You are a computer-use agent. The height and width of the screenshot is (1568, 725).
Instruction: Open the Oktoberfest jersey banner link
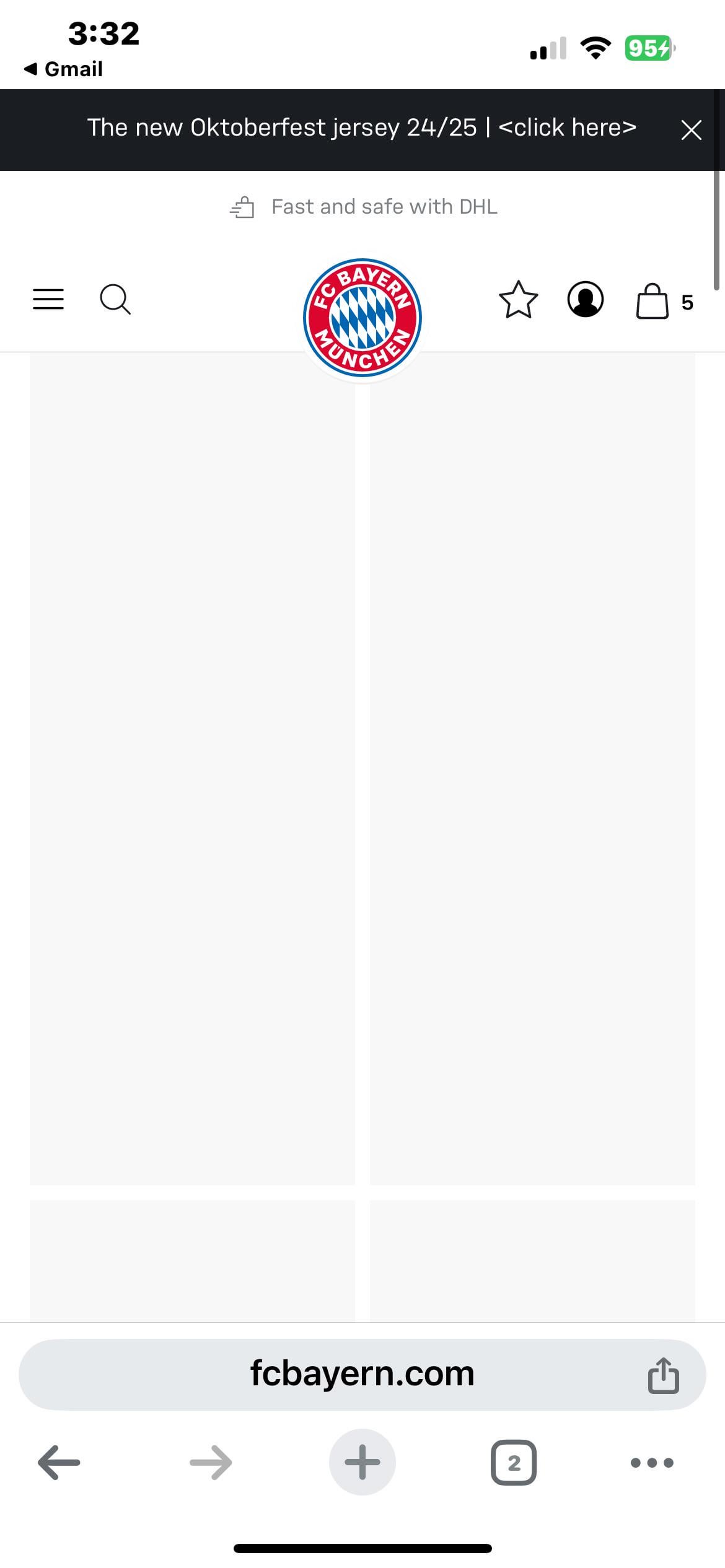pyautogui.click(x=361, y=128)
